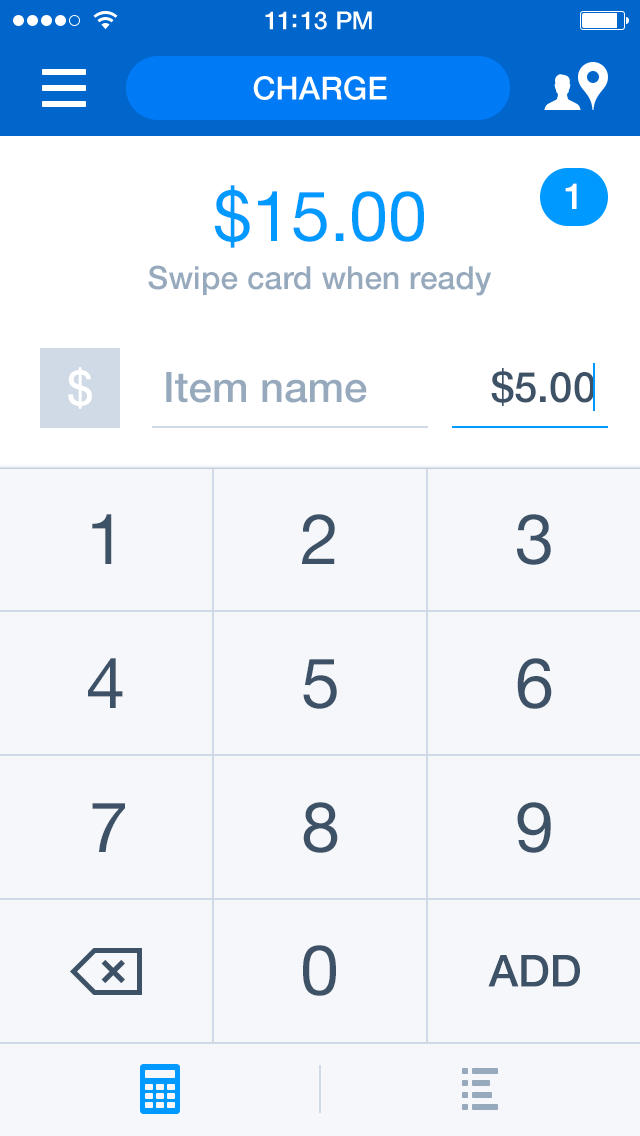The image size is (640, 1136).
Task: Open the hamburger menu
Action: 64,88
